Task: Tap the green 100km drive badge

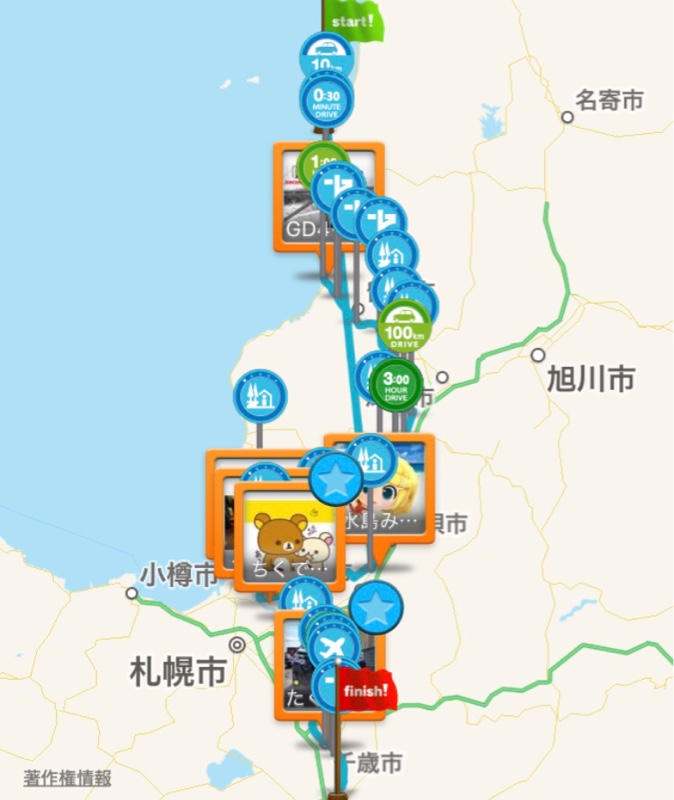Action: tap(404, 328)
